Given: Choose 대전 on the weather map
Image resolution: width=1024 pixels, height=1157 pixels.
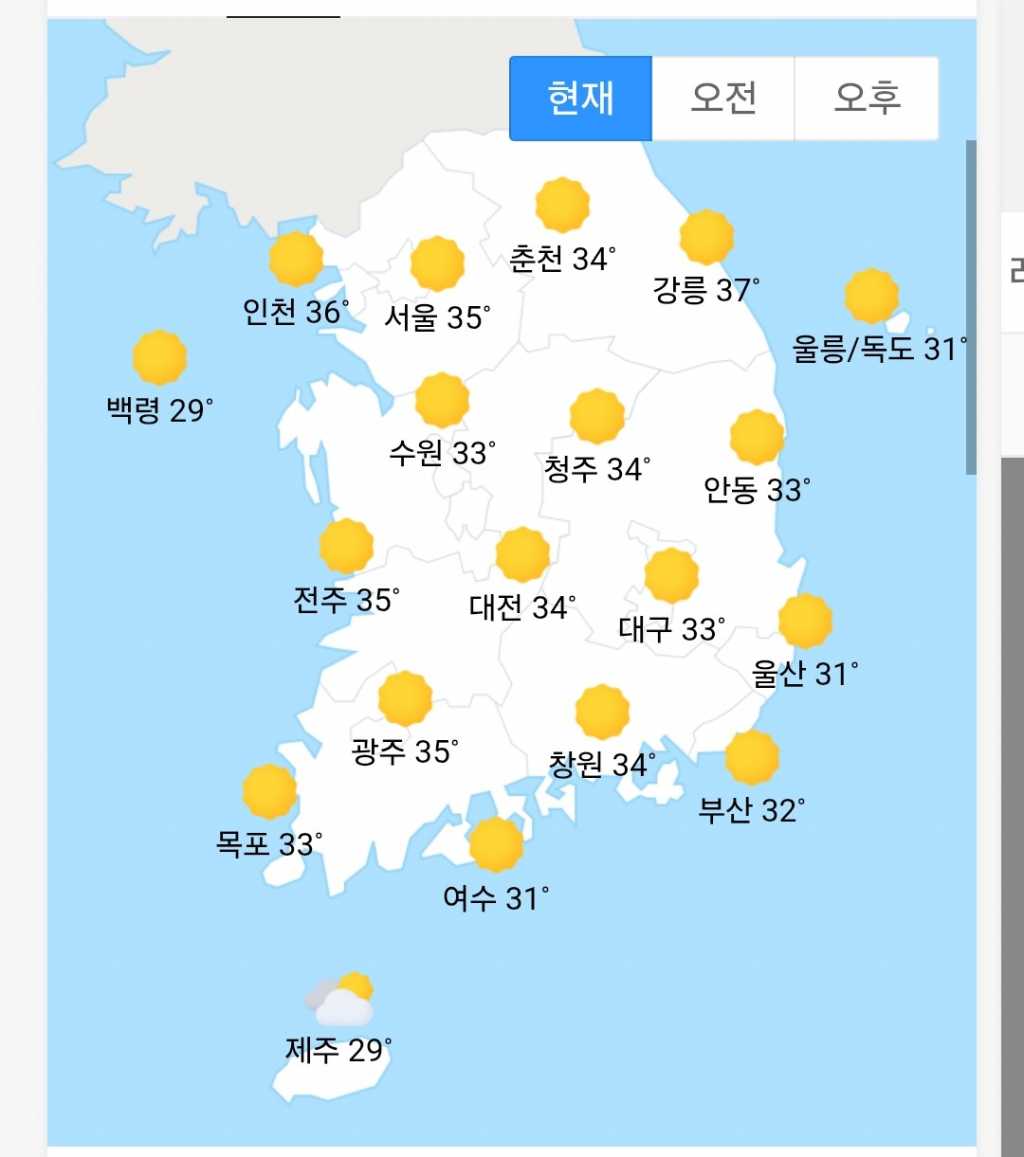Looking at the screenshot, I should pyautogui.click(x=522, y=577).
